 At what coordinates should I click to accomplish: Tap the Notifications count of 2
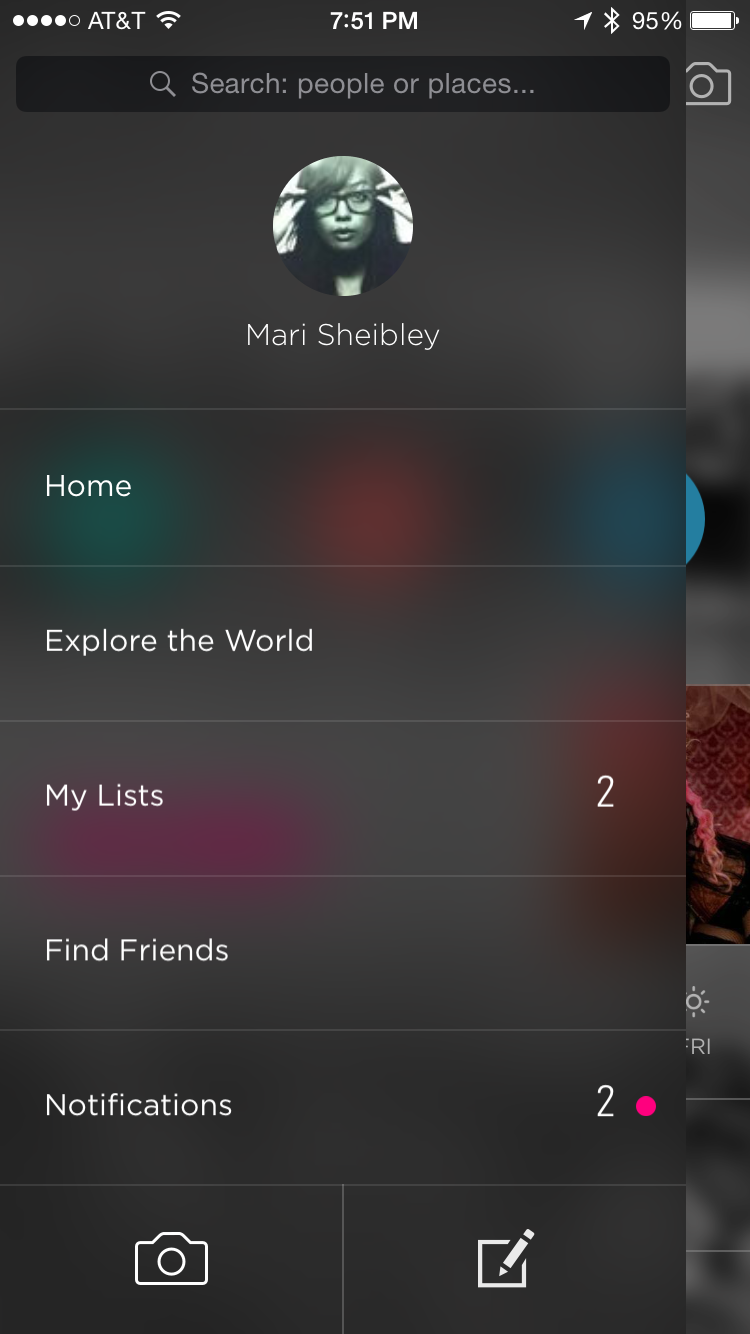click(606, 1101)
